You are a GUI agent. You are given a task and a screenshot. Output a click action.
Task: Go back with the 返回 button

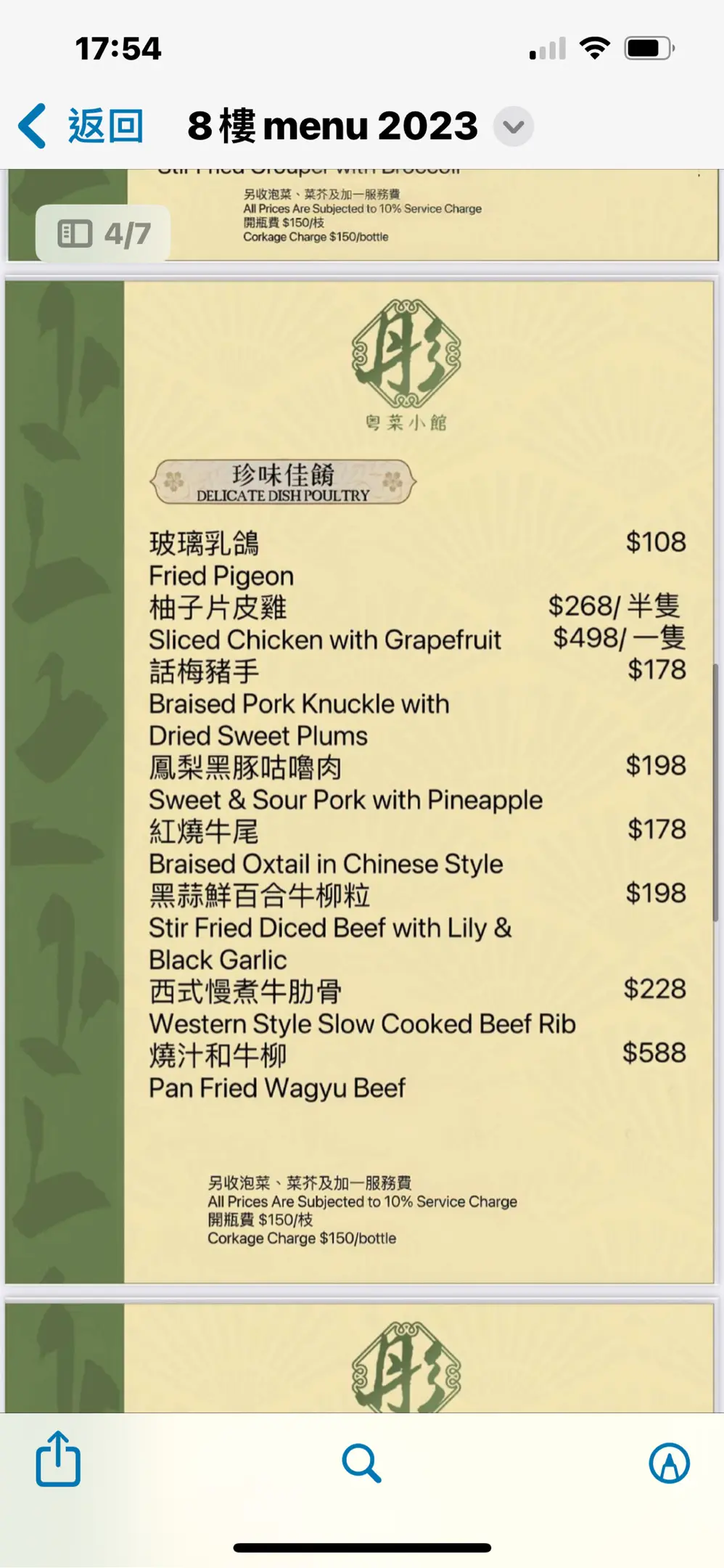click(81, 126)
